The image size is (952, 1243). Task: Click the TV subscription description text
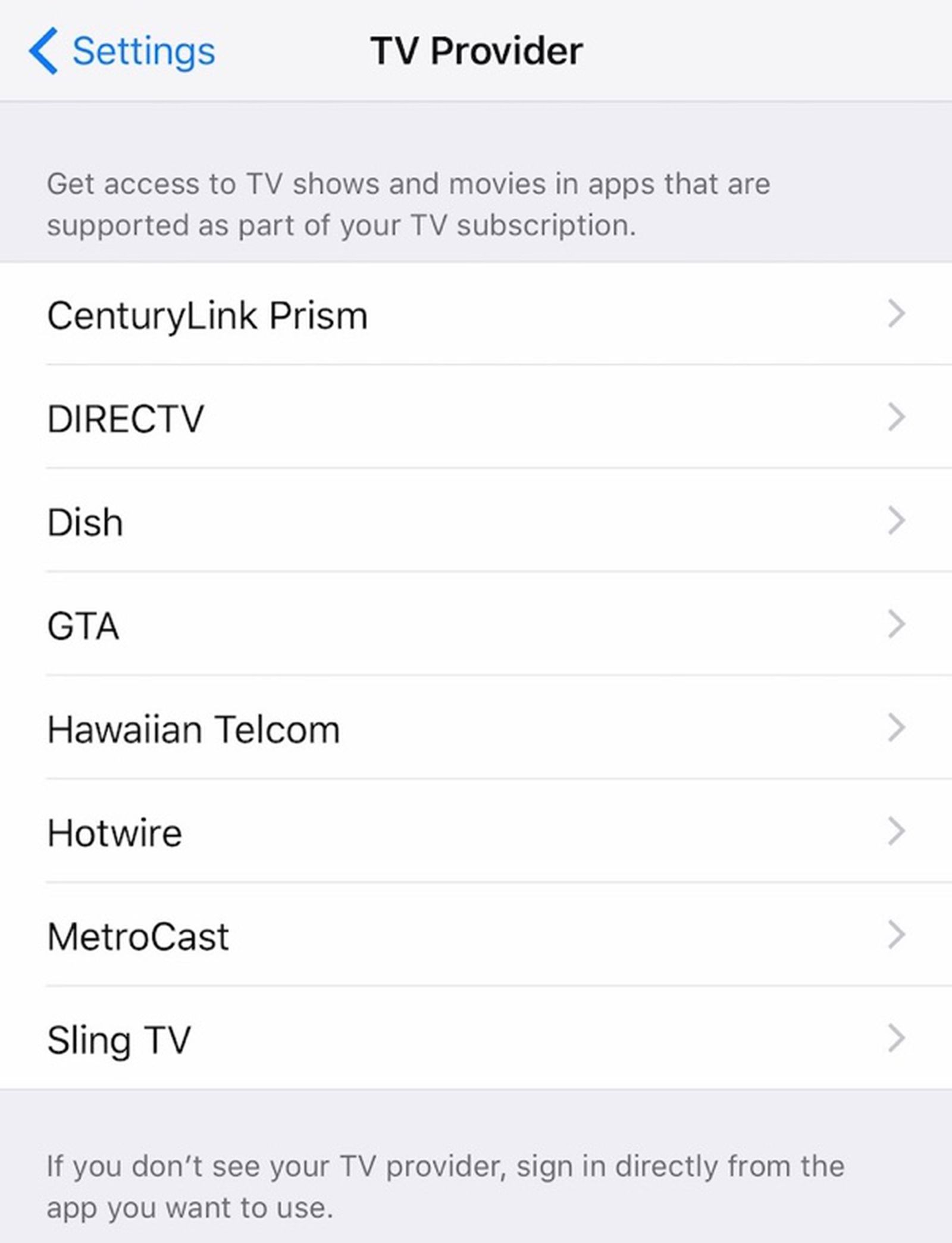pos(409,204)
